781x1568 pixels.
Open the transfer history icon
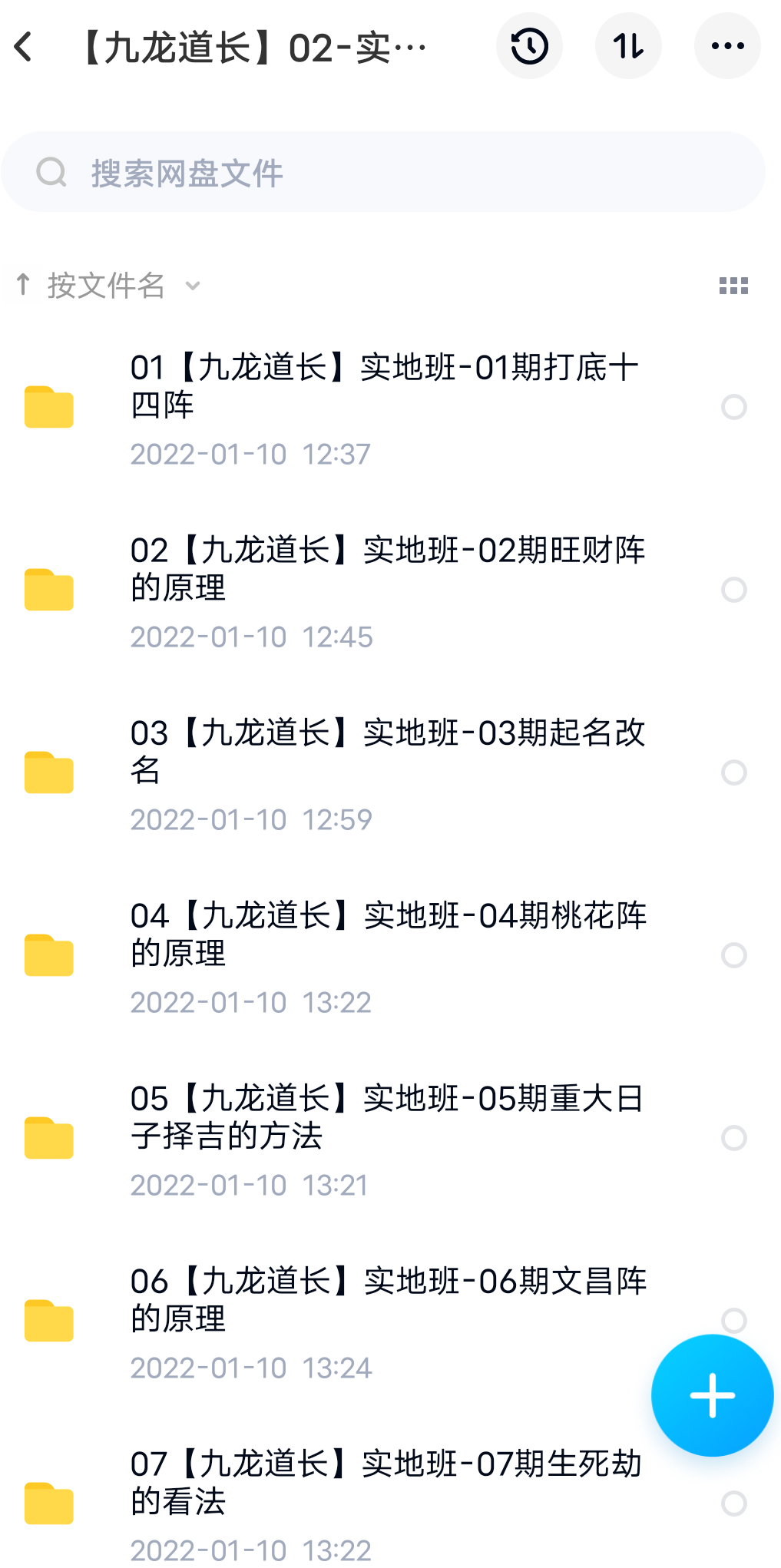tap(529, 46)
